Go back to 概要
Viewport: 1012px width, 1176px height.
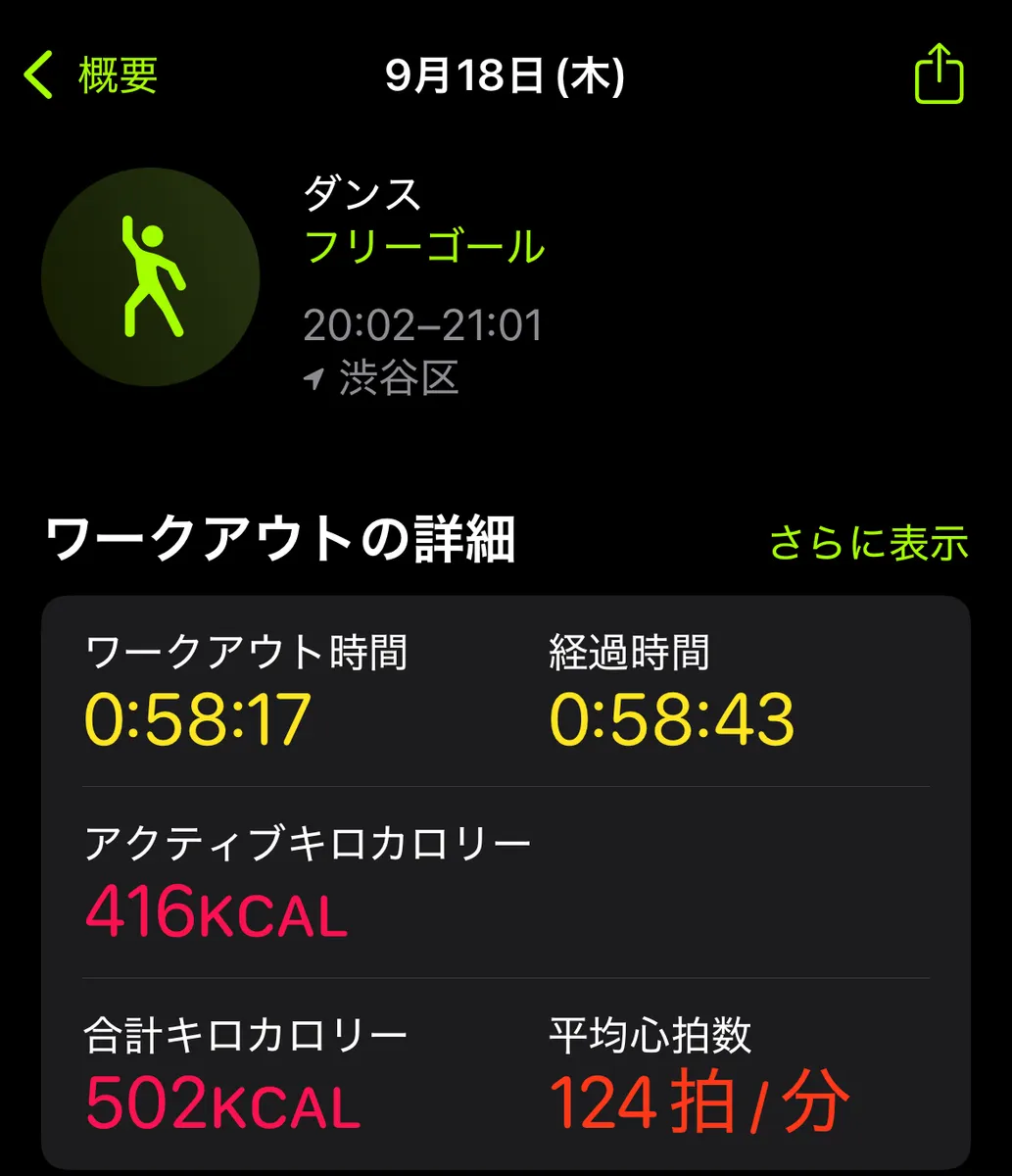pos(91,75)
